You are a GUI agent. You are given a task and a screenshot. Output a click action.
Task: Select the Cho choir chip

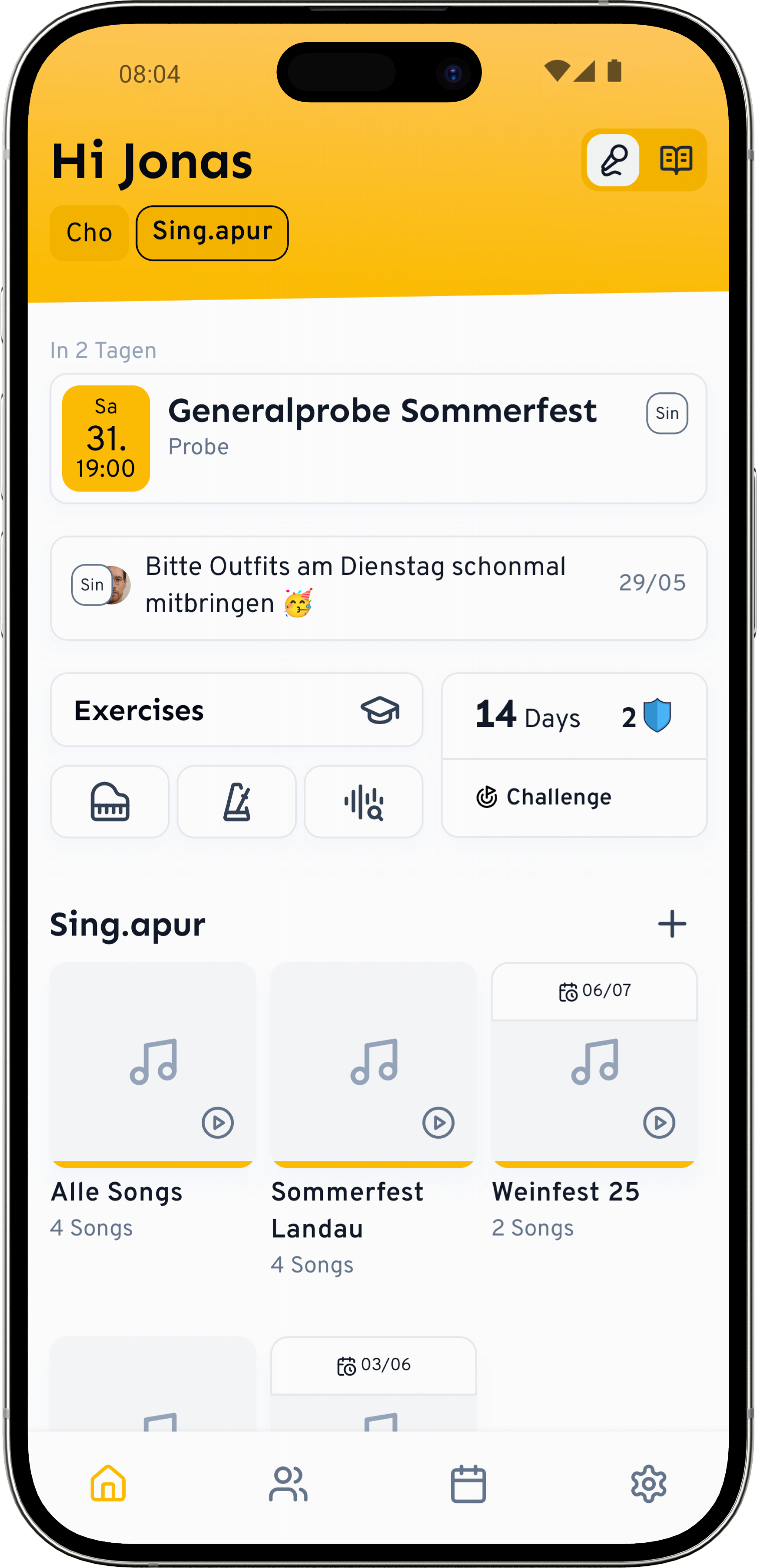tap(89, 233)
